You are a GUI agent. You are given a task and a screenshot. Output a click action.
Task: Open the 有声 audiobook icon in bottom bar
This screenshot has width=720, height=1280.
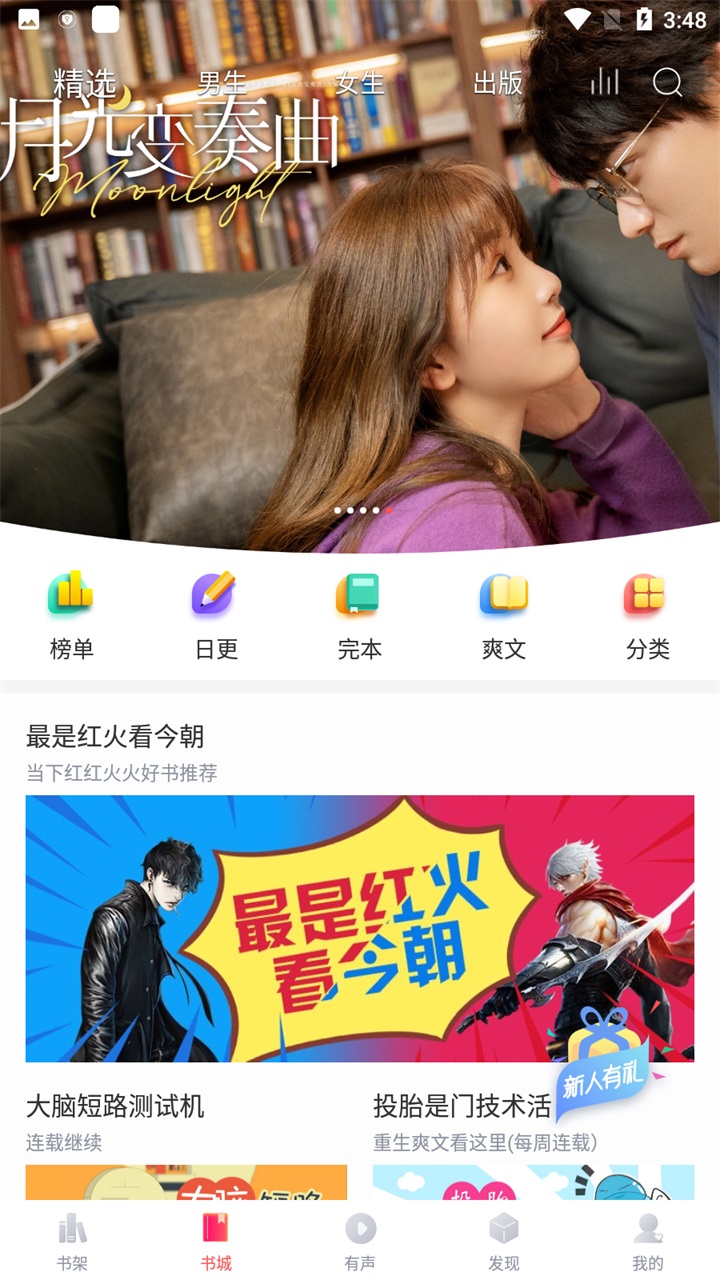[360, 1229]
